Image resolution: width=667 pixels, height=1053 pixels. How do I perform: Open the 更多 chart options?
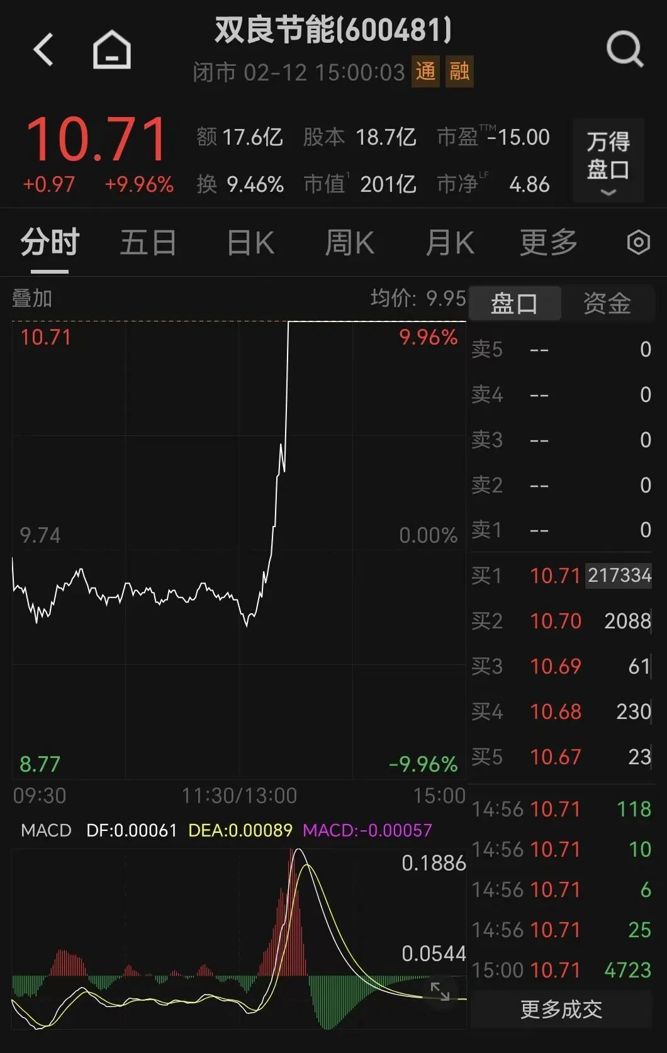(x=548, y=242)
